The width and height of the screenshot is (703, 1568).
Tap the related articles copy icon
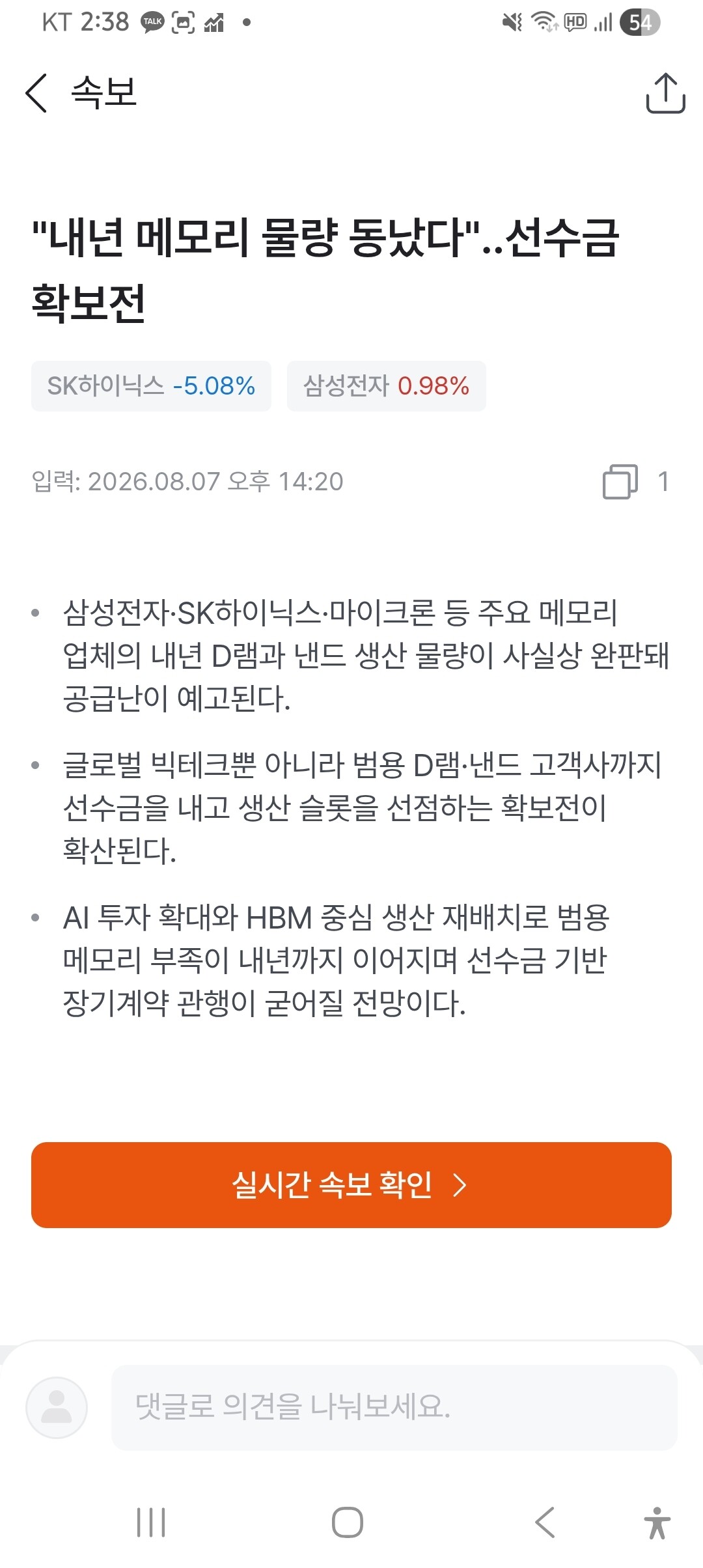pyautogui.click(x=620, y=482)
